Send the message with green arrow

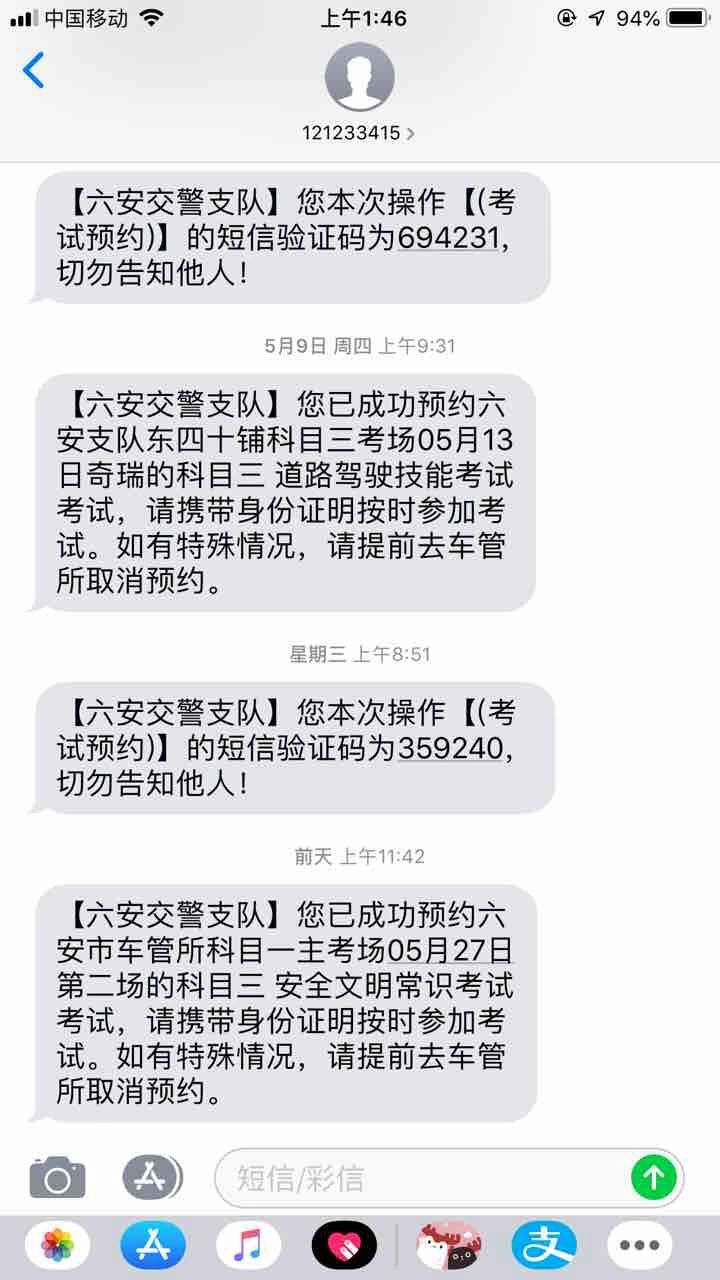click(x=653, y=1178)
